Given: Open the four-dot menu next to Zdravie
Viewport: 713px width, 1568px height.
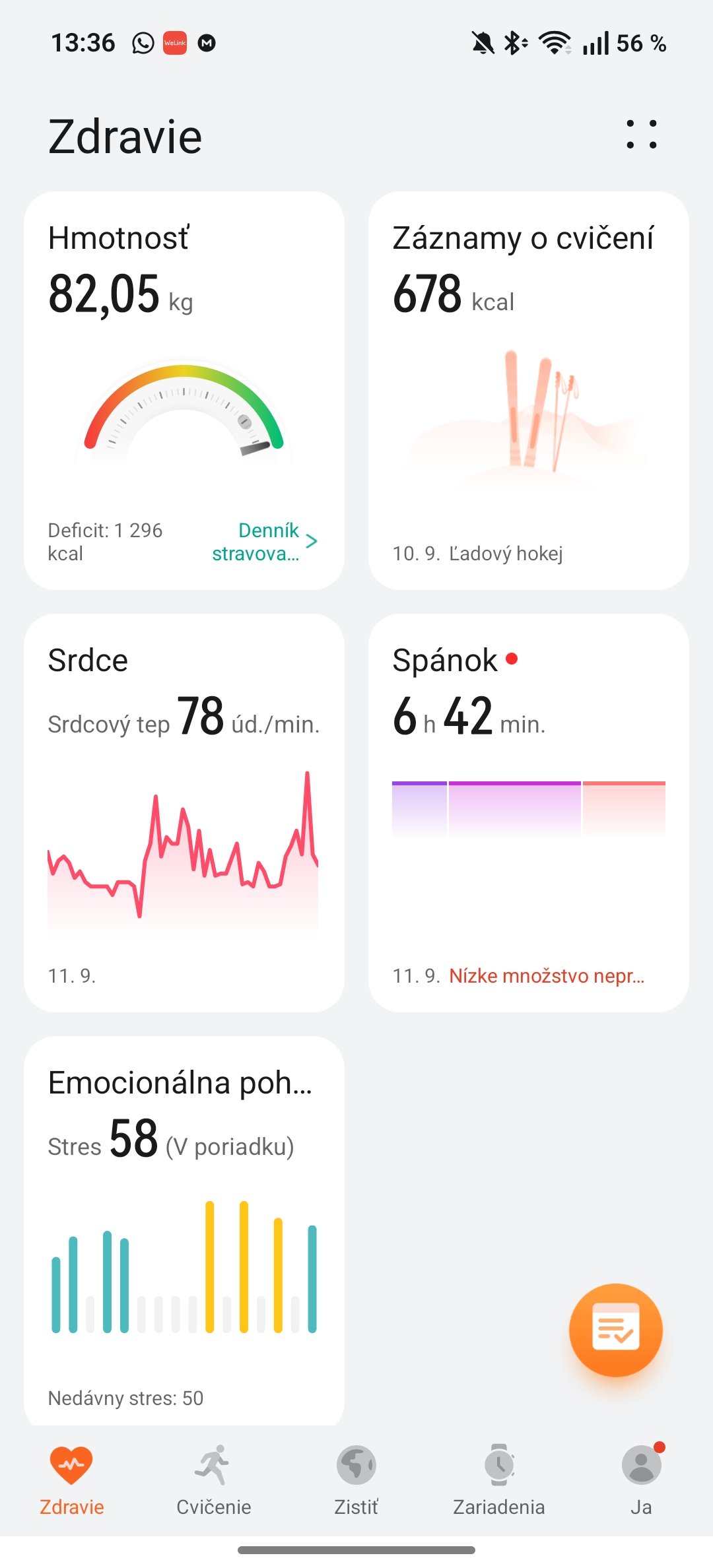Looking at the screenshot, I should (641, 135).
